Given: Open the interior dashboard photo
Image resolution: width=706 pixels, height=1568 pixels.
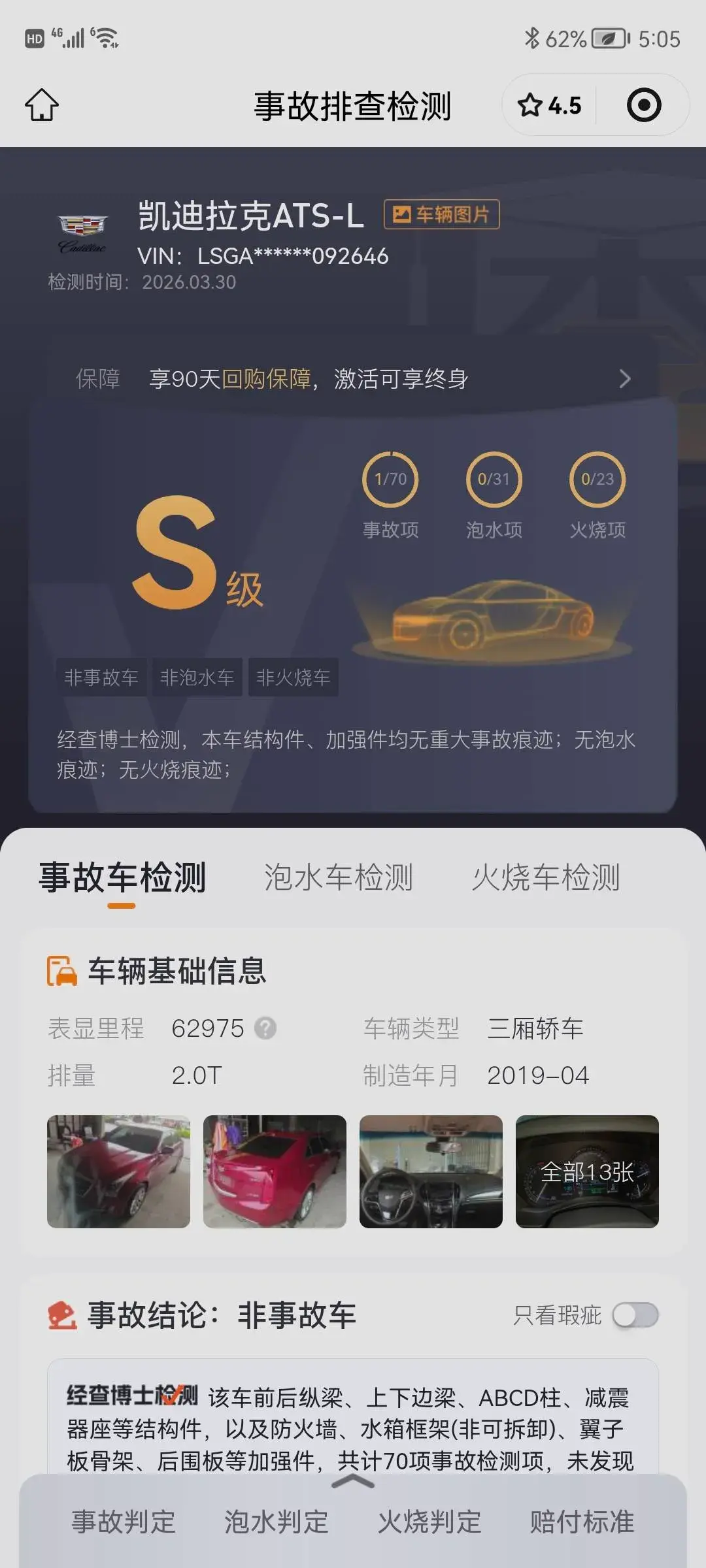Looking at the screenshot, I should [431, 1171].
